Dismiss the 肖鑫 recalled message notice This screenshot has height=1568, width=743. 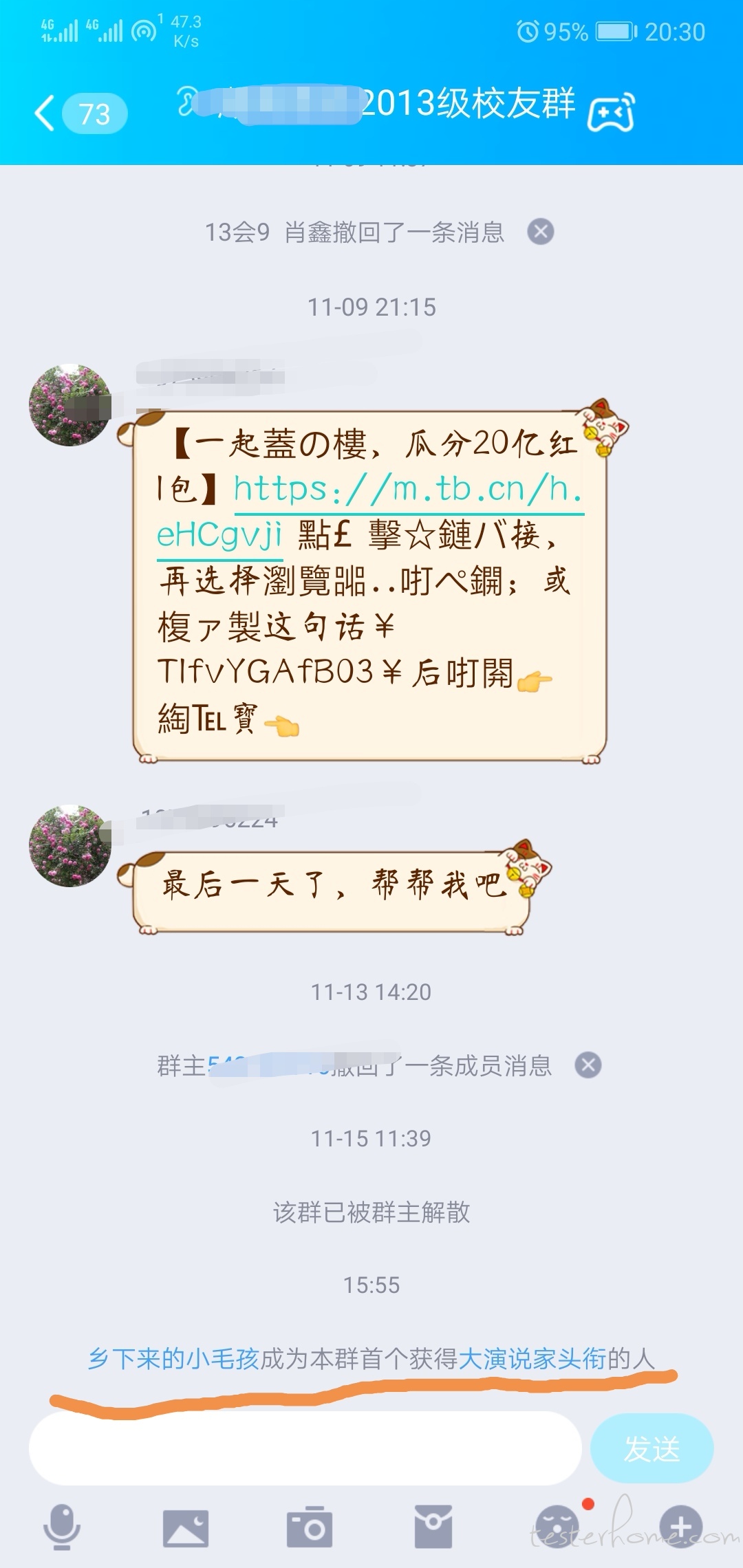541,232
